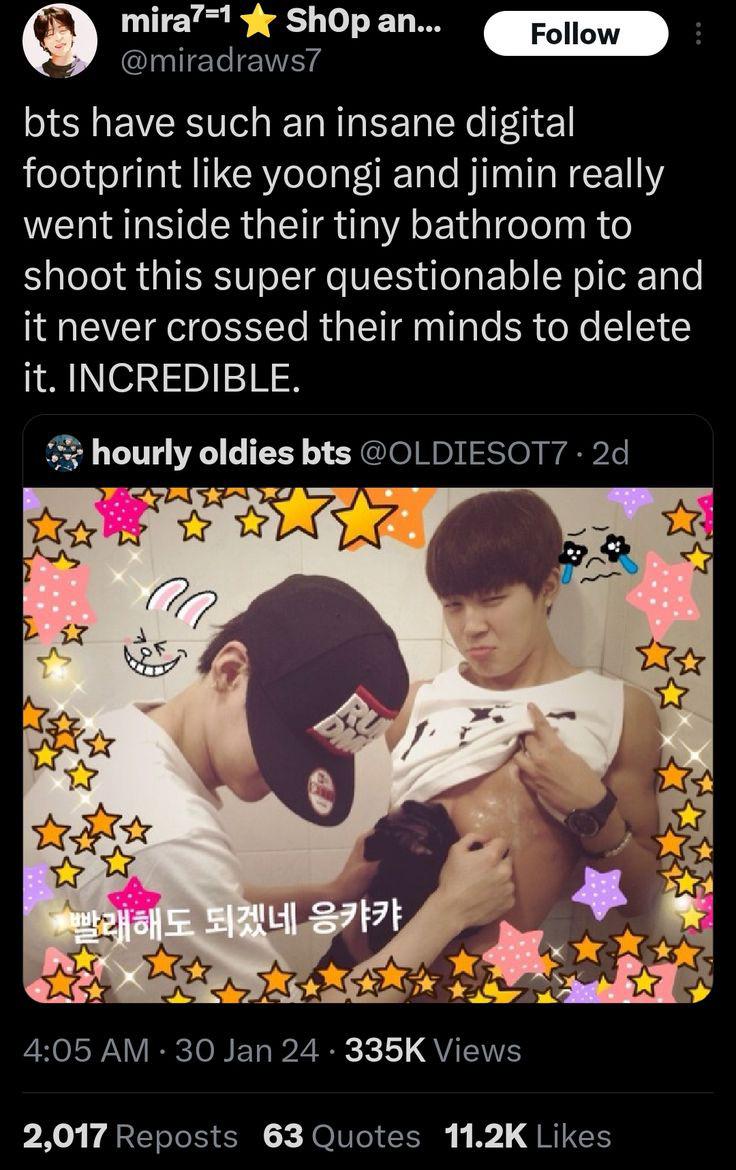Open the quoted hourly oldies bts tweet

[368, 453]
